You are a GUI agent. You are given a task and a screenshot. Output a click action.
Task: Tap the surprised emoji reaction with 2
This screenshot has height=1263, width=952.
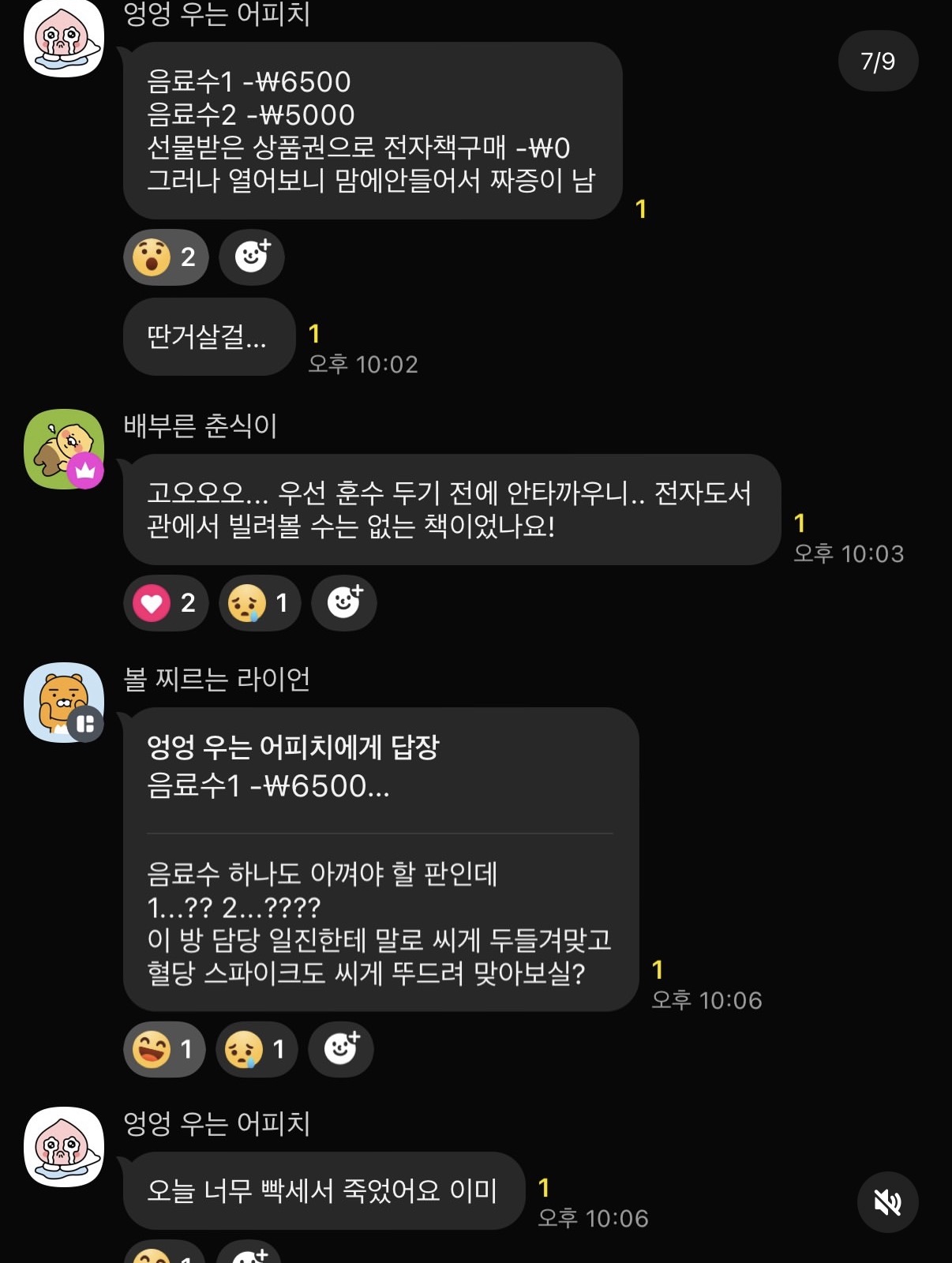[x=165, y=257]
